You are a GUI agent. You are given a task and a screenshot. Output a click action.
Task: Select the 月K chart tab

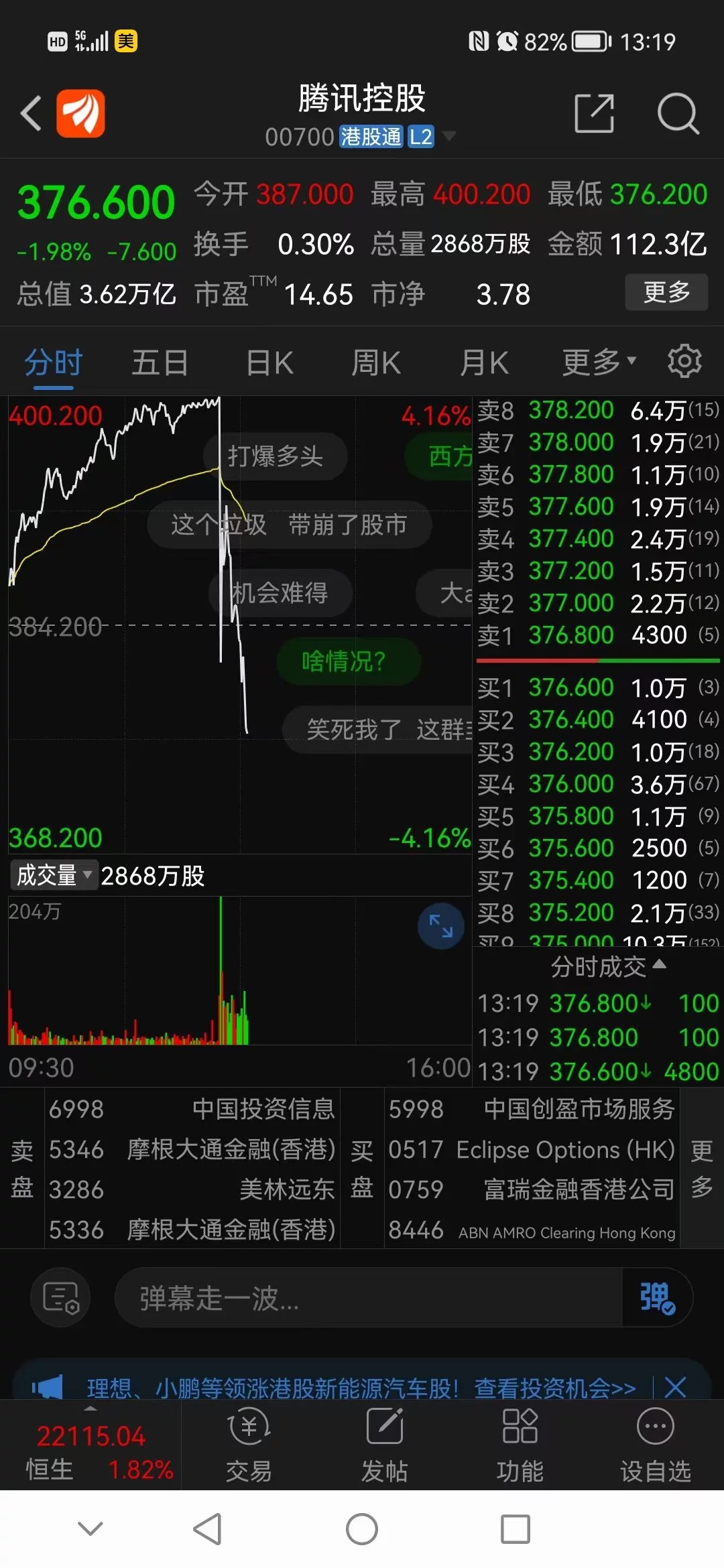click(x=484, y=363)
